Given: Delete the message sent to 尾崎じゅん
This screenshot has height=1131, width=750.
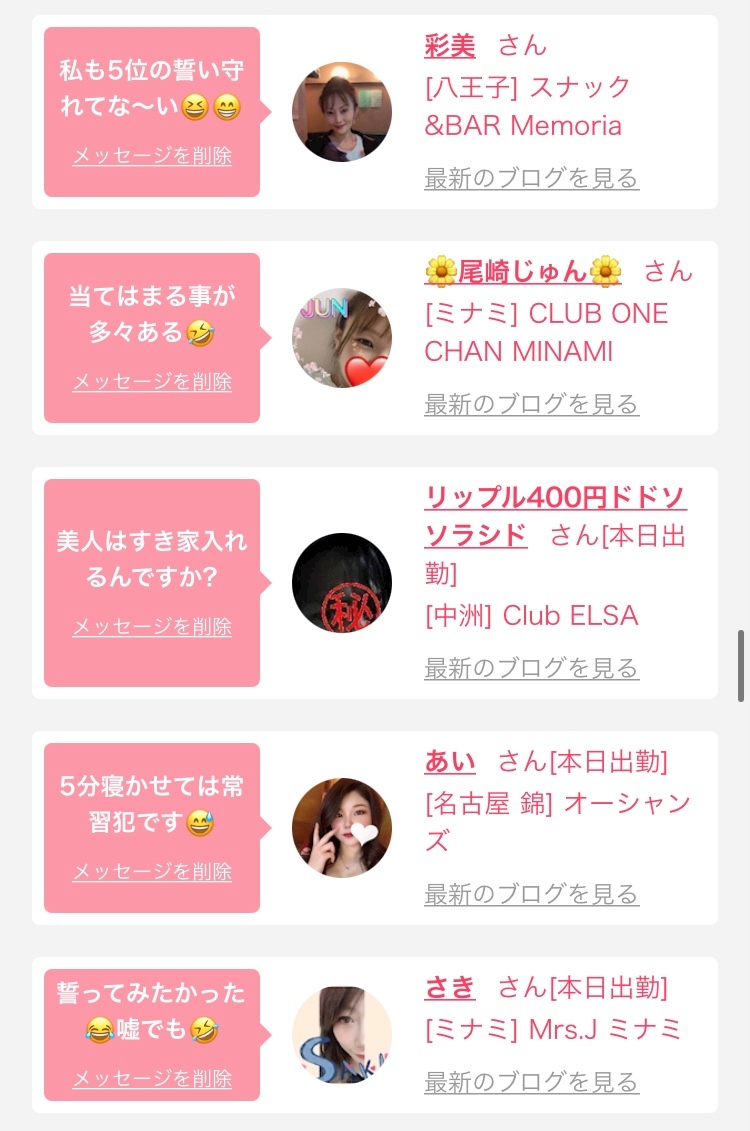Looking at the screenshot, I should click(x=152, y=381).
